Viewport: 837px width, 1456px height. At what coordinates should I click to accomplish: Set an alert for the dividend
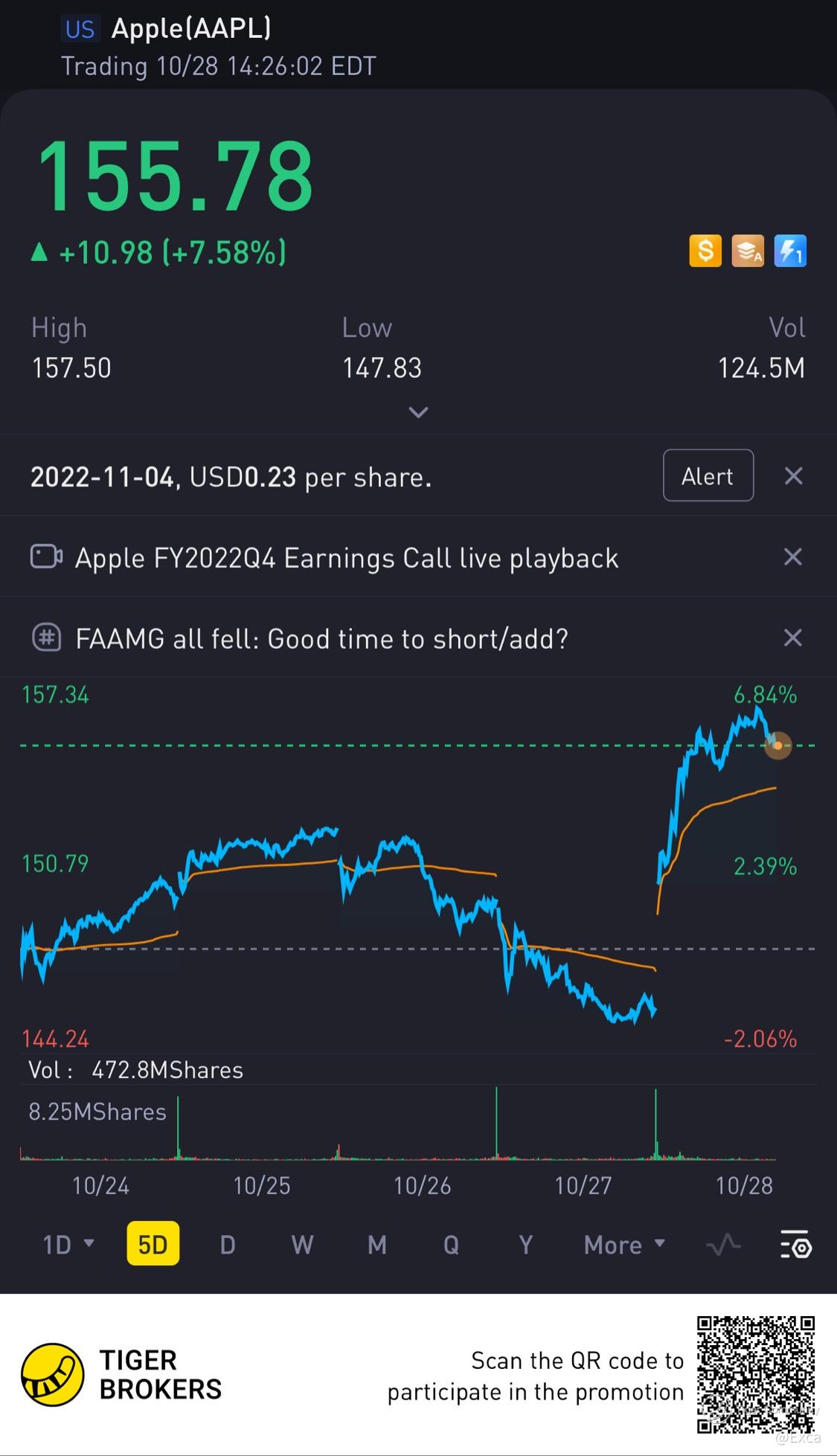point(708,475)
